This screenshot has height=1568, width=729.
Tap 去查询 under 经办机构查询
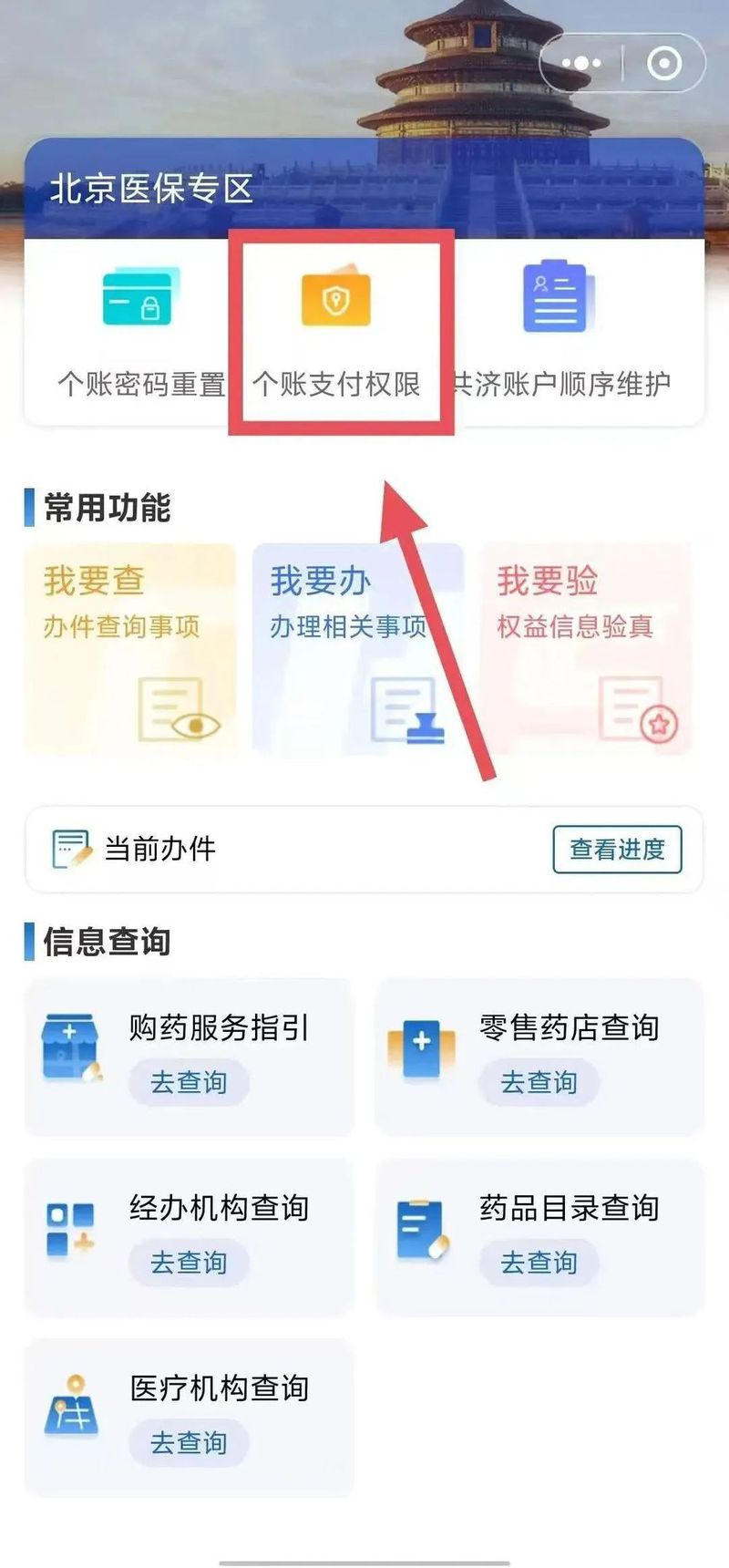(x=189, y=1263)
